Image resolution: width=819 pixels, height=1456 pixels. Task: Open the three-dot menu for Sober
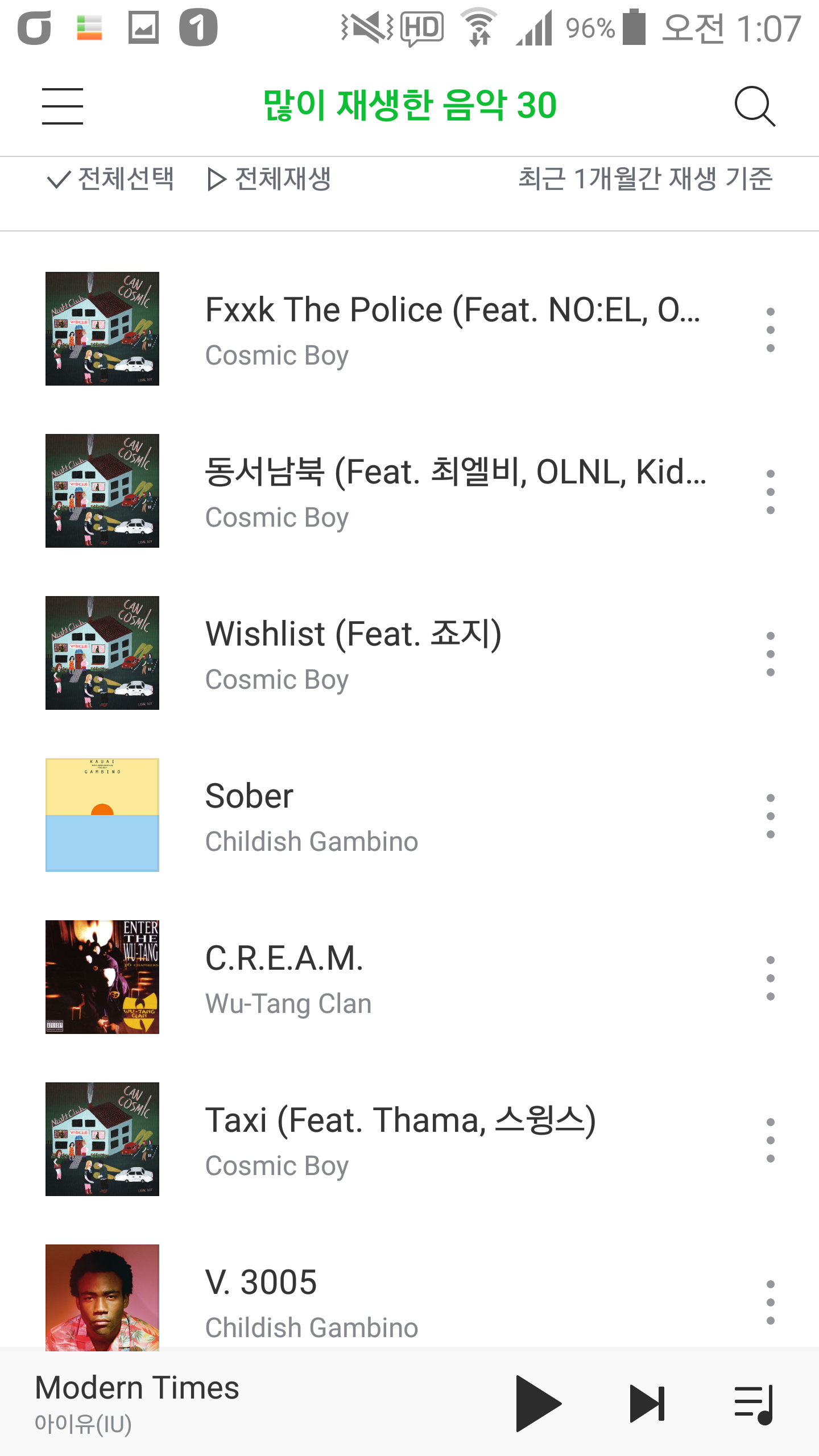click(770, 816)
